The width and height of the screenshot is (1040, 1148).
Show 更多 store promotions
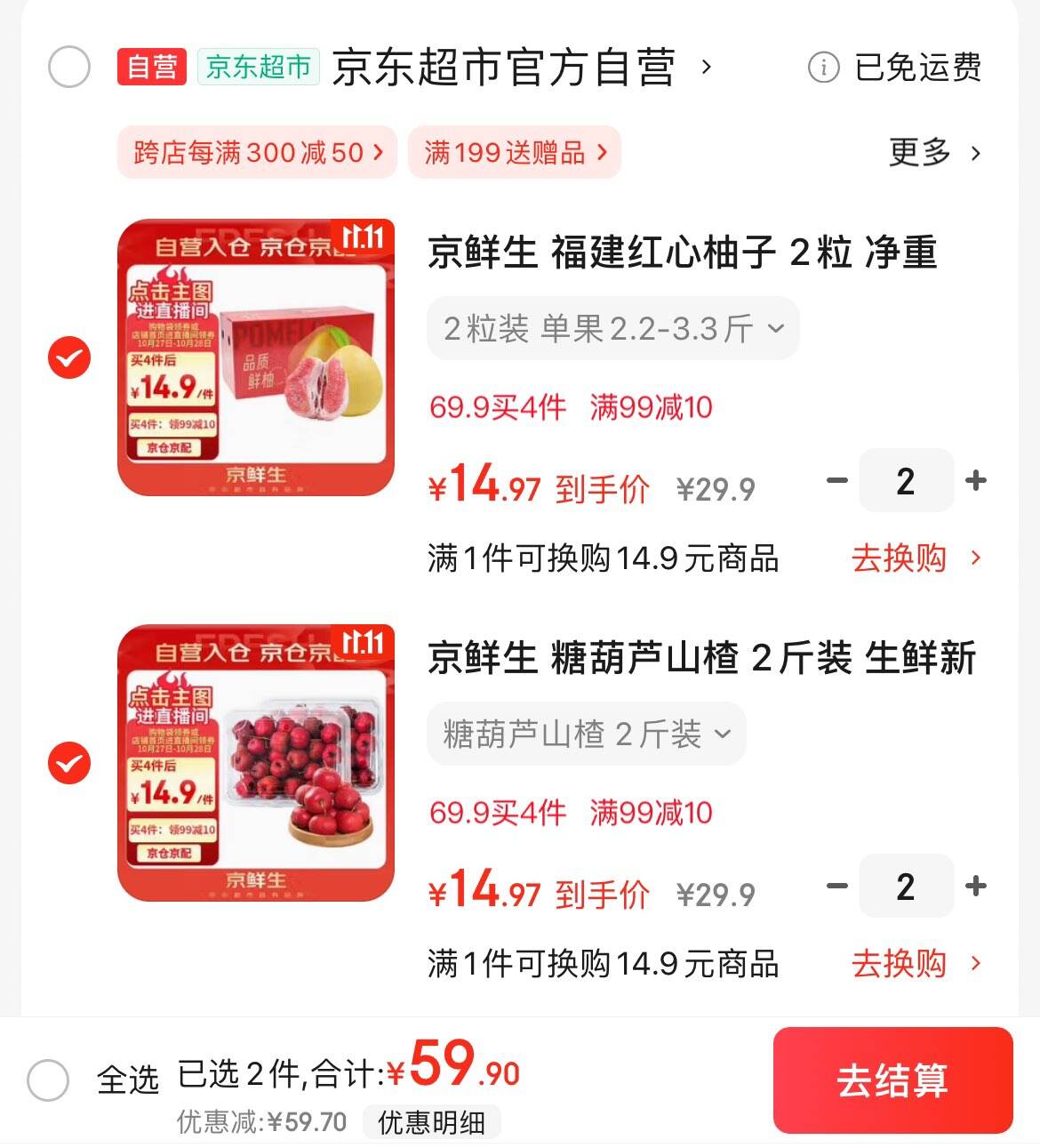(935, 152)
